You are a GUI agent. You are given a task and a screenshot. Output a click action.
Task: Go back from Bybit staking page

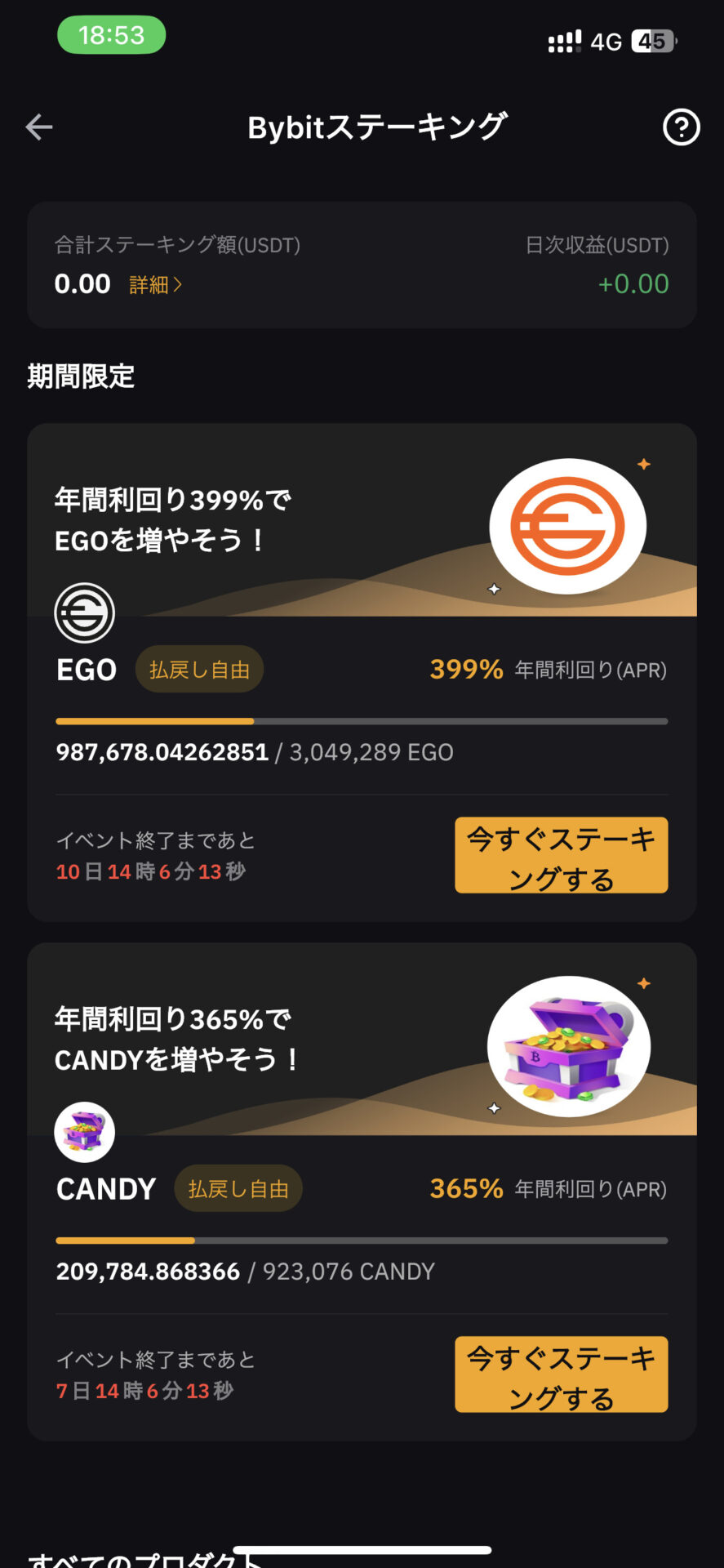(39, 127)
